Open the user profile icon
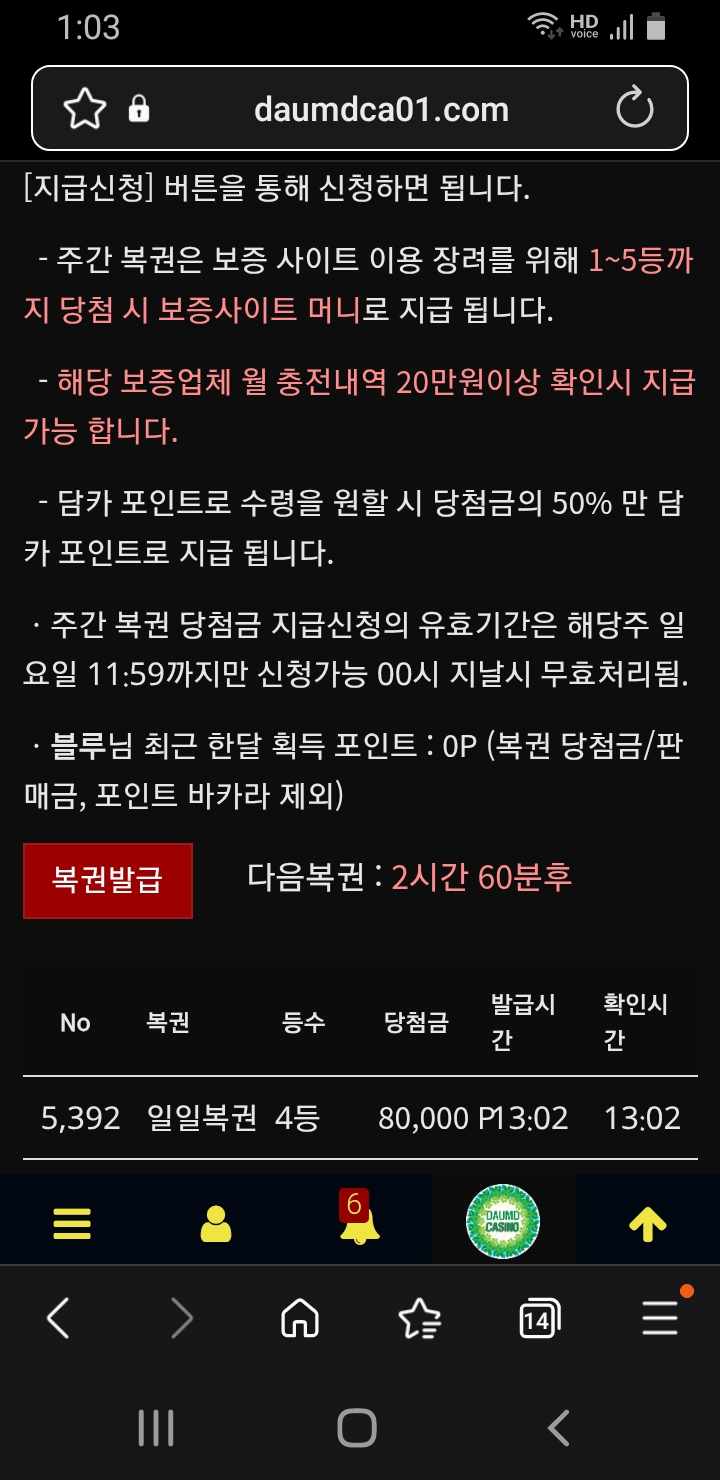The width and height of the screenshot is (720, 1480). pos(216,1223)
